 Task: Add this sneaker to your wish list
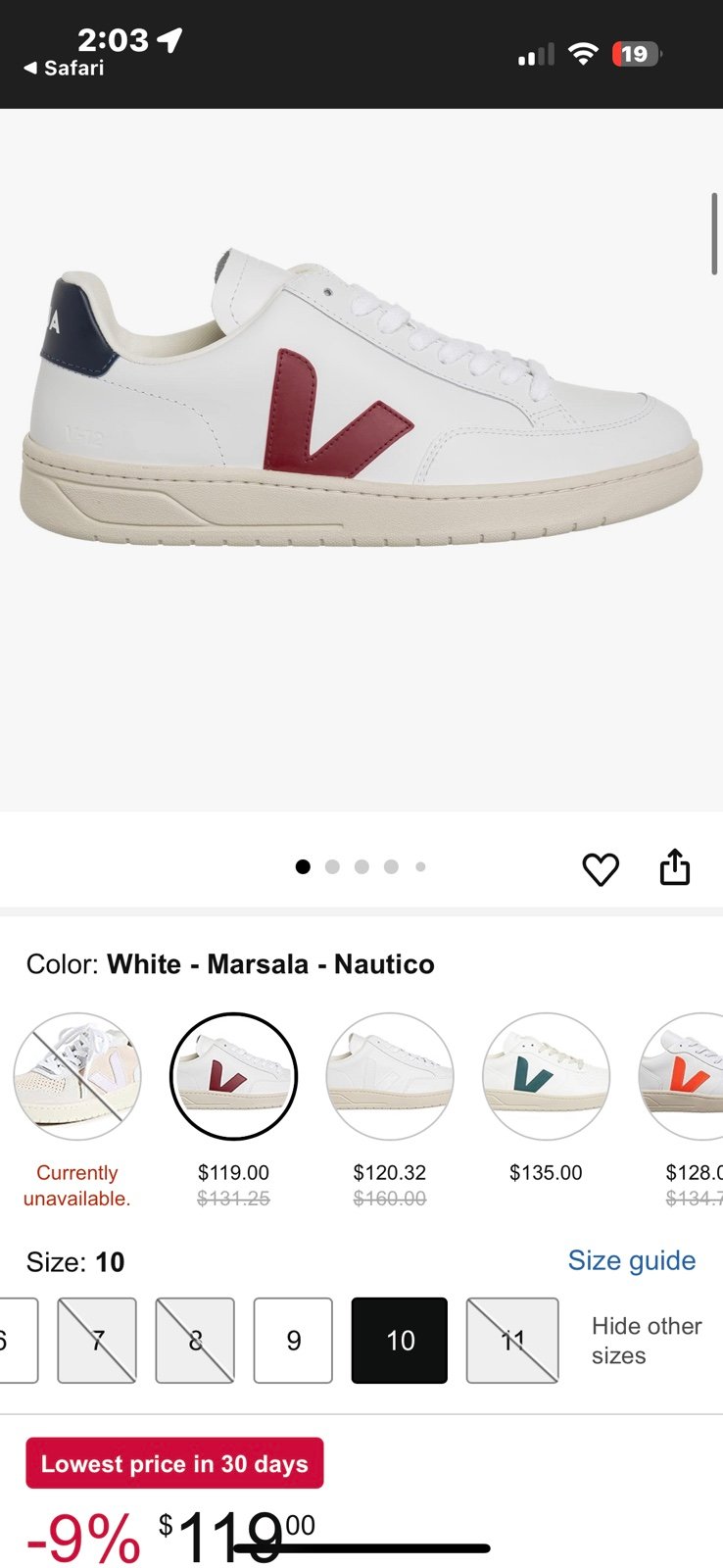601,869
